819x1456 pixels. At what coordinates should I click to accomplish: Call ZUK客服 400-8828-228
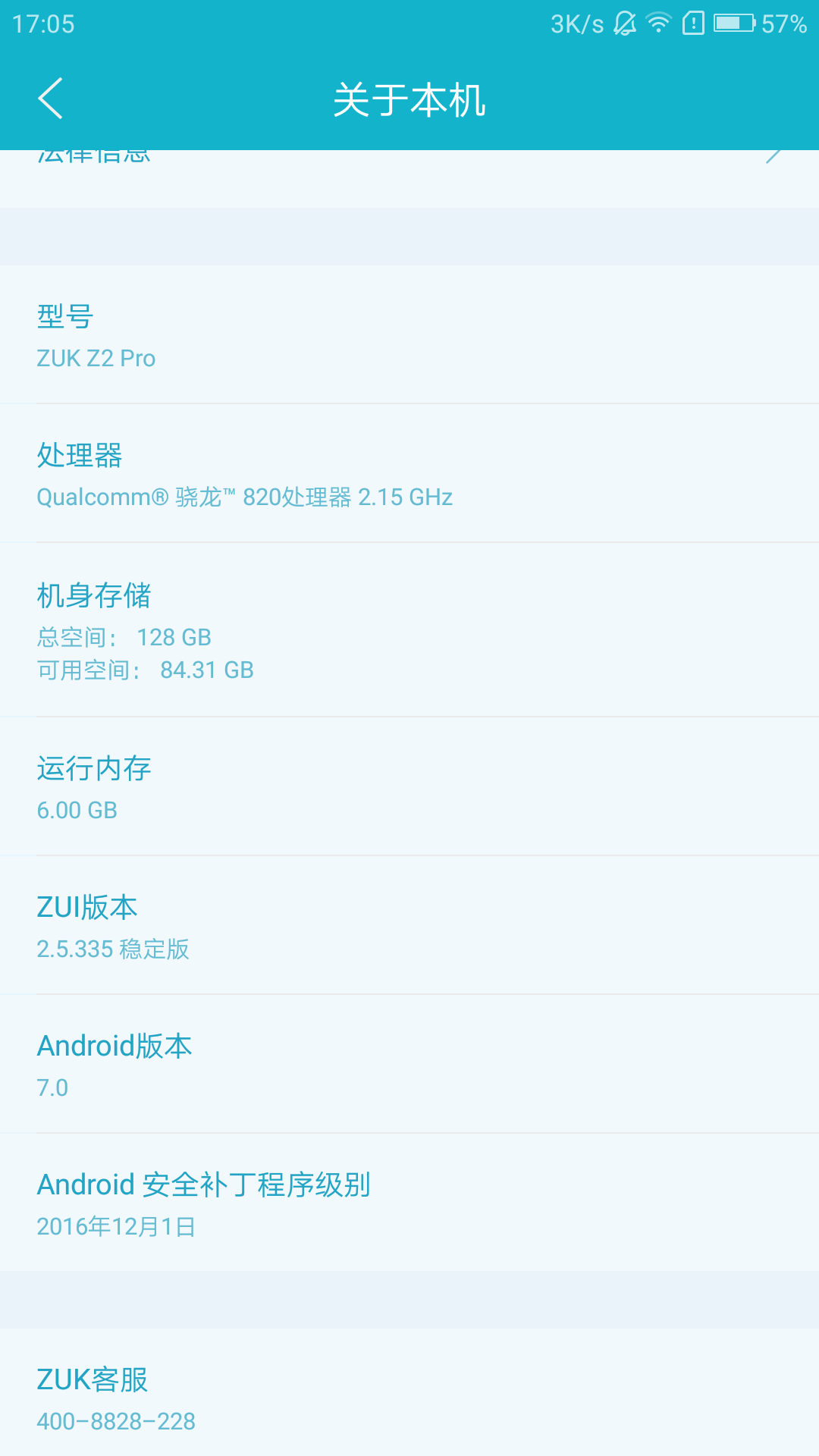pos(409,1392)
